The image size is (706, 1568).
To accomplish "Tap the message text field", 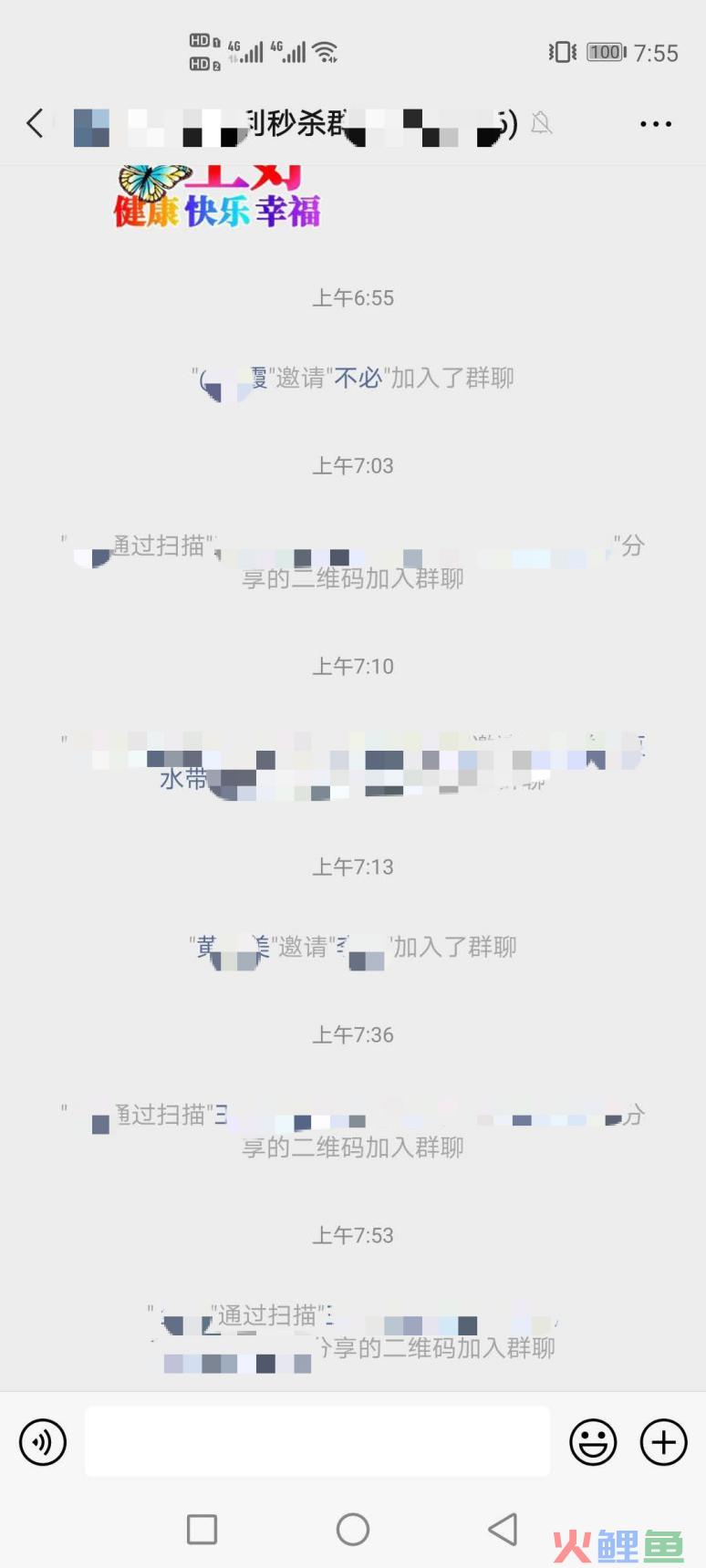I will coord(317,1441).
